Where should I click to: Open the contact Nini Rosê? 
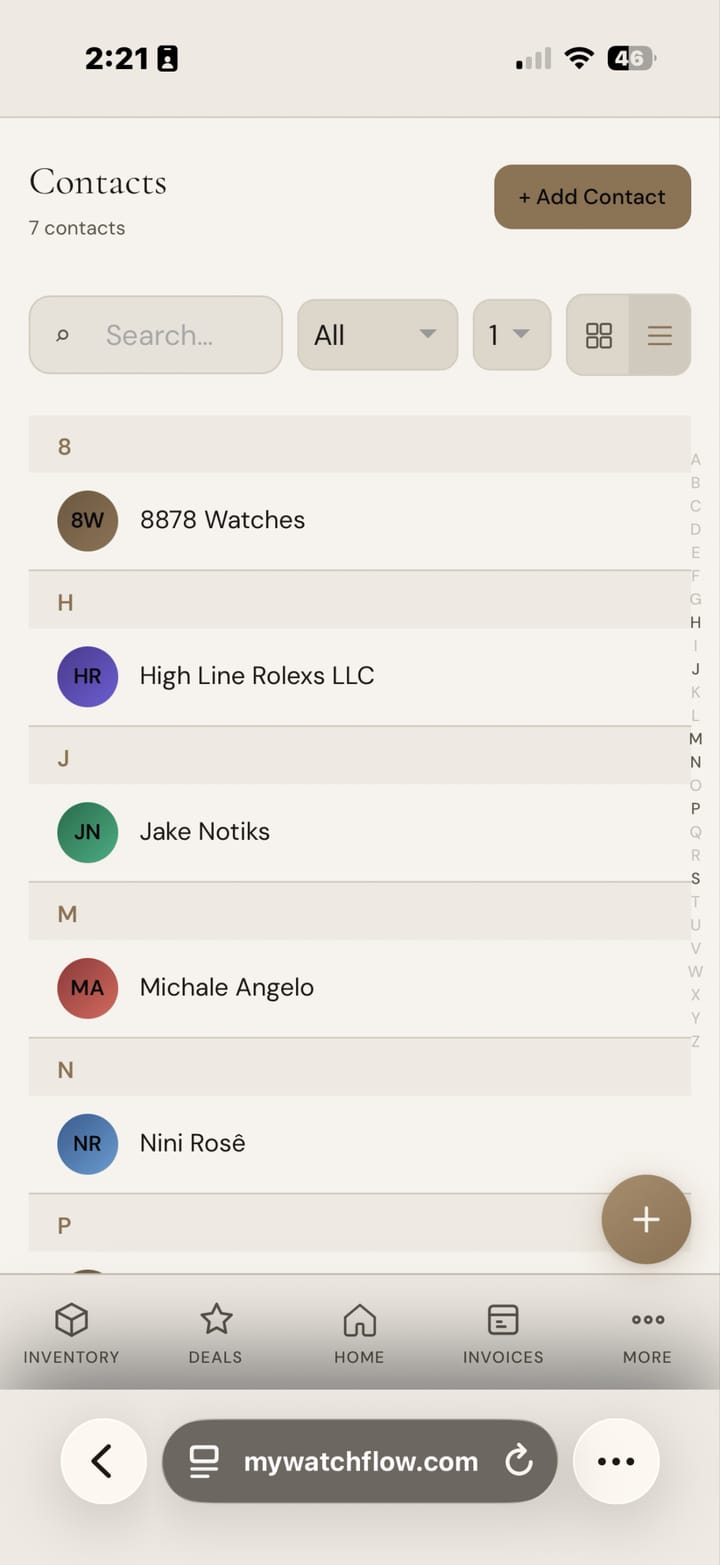pyautogui.click(x=200, y=1143)
